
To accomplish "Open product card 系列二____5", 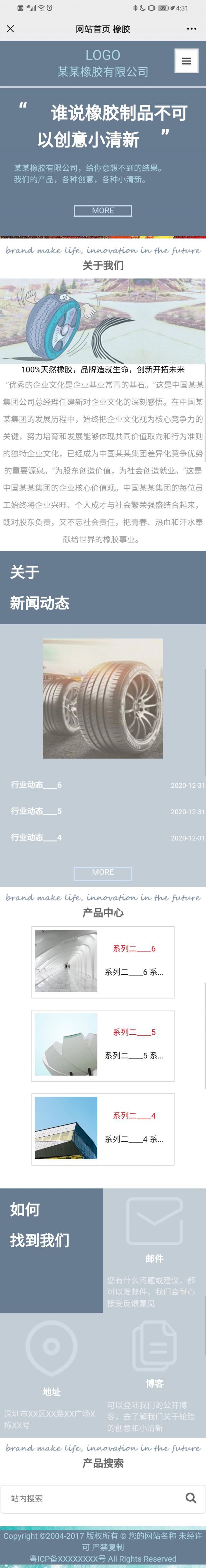I will click(x=102, y=1045).
